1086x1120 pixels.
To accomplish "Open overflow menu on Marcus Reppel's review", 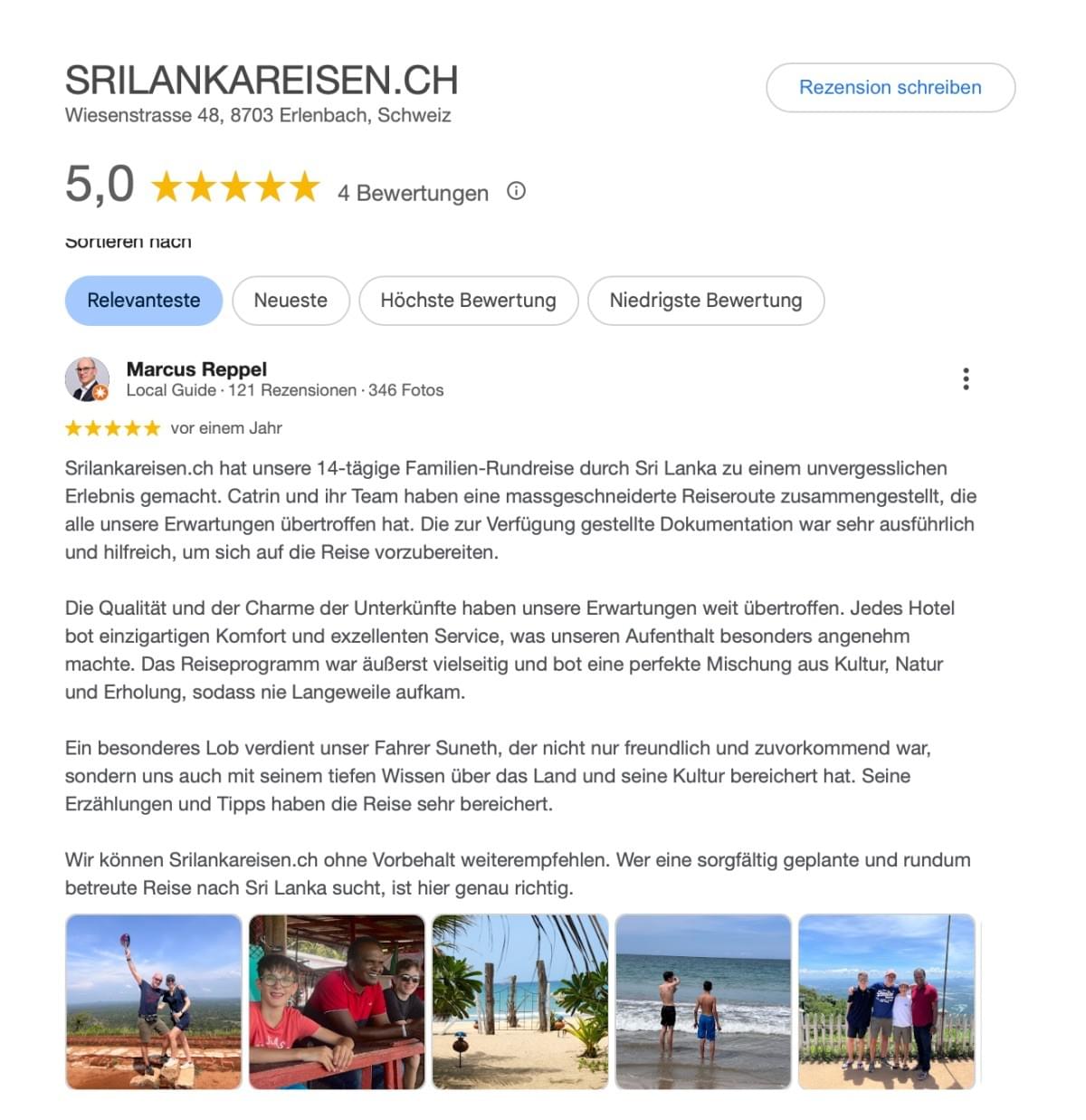I will pyautogui.click(x=966, y=379).
